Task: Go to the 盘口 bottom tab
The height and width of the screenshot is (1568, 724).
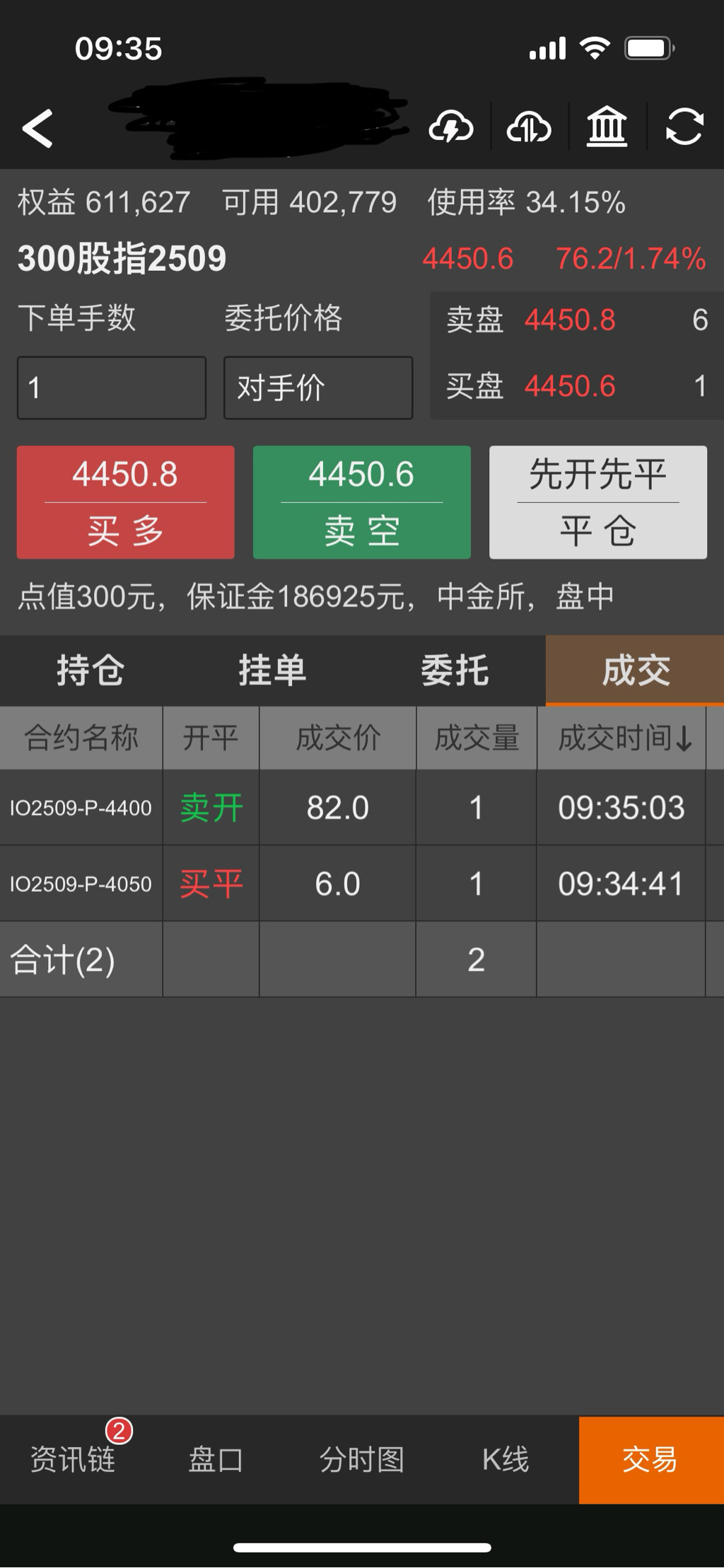Action: click(x=216, y=1460)
